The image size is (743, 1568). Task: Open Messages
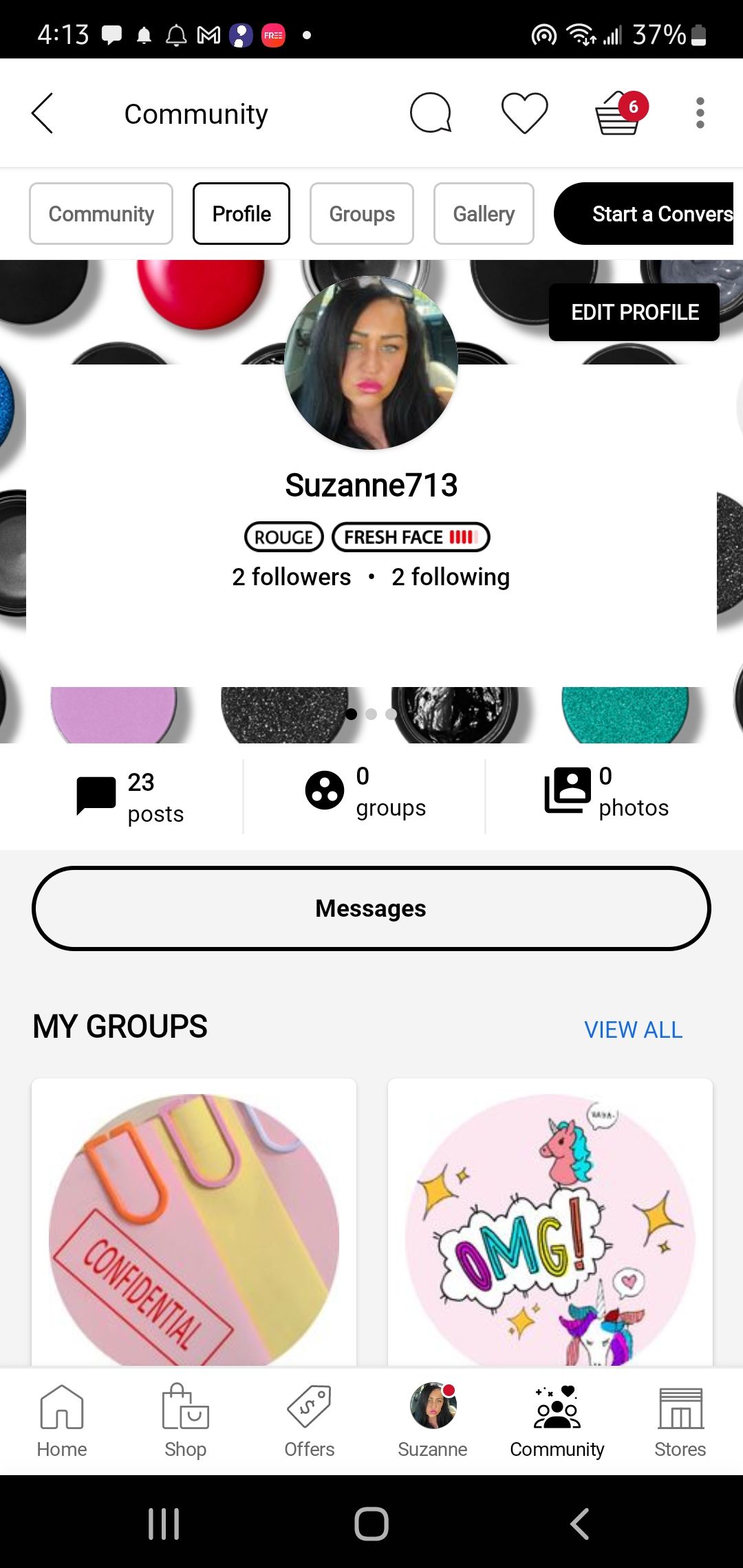[371, 908]
